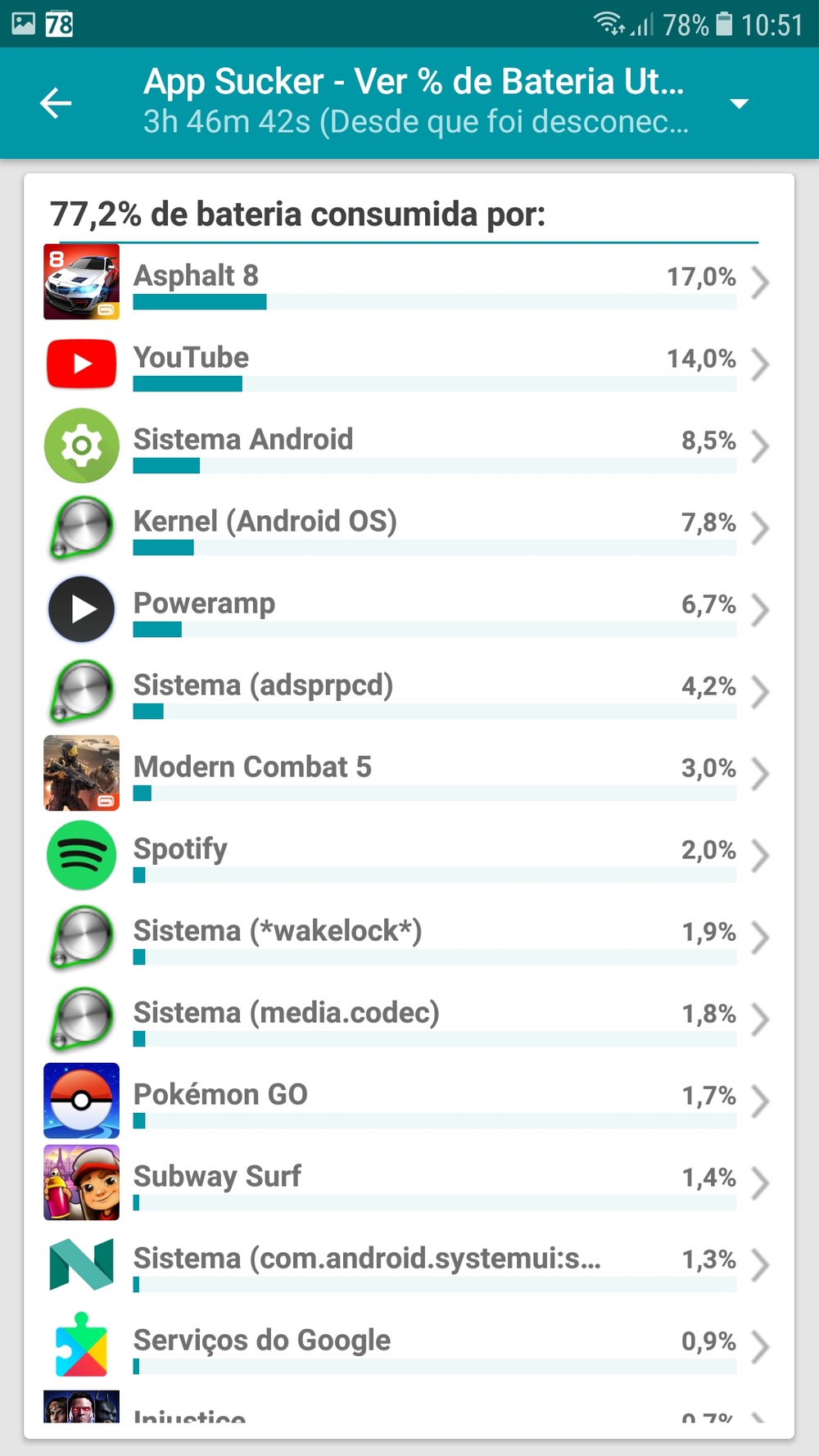819x1456 pixels.
Task: Open Spotify battery usage entry
Action: 409,855
